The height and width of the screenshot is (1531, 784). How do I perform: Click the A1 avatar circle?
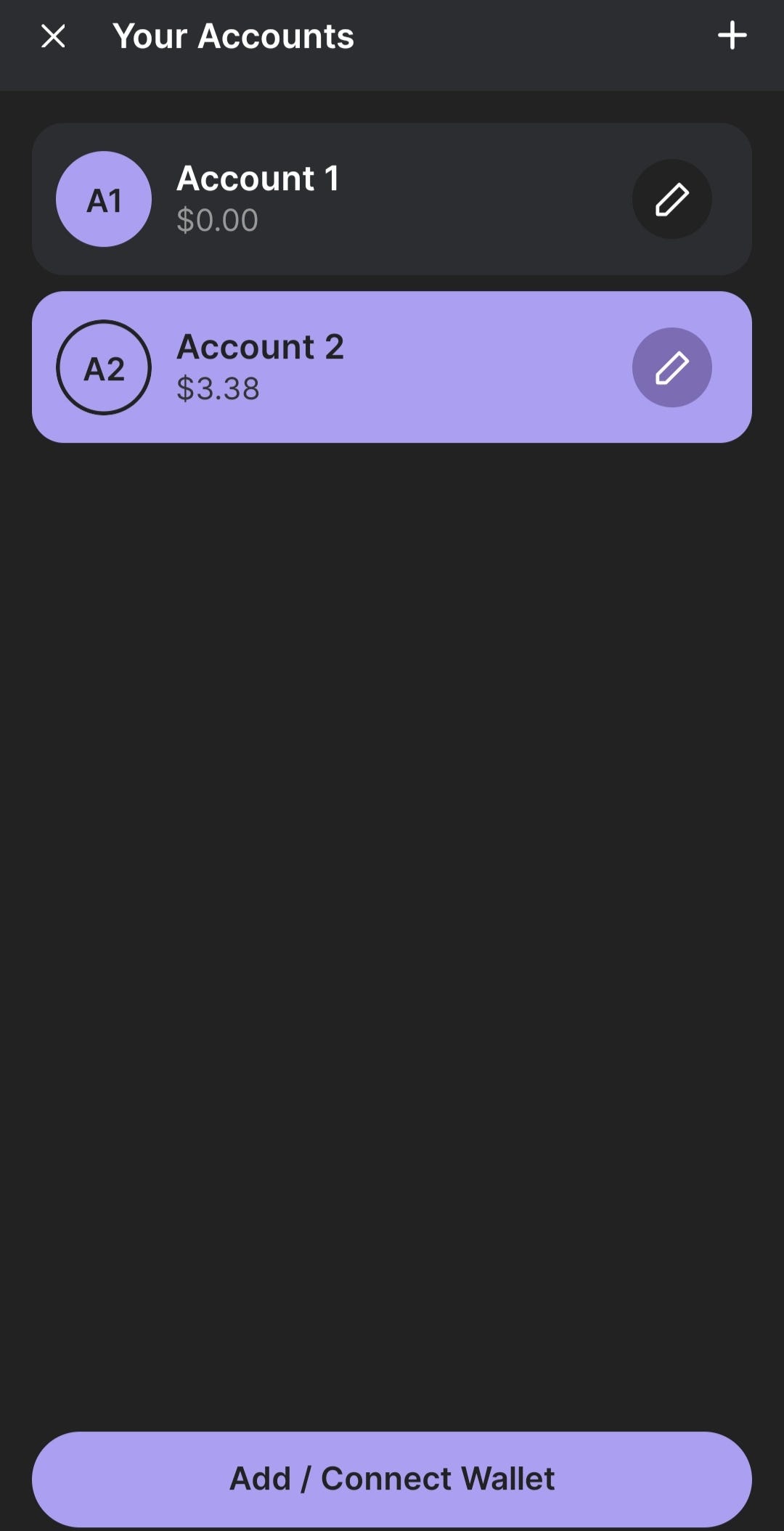(x=103, y=199)
